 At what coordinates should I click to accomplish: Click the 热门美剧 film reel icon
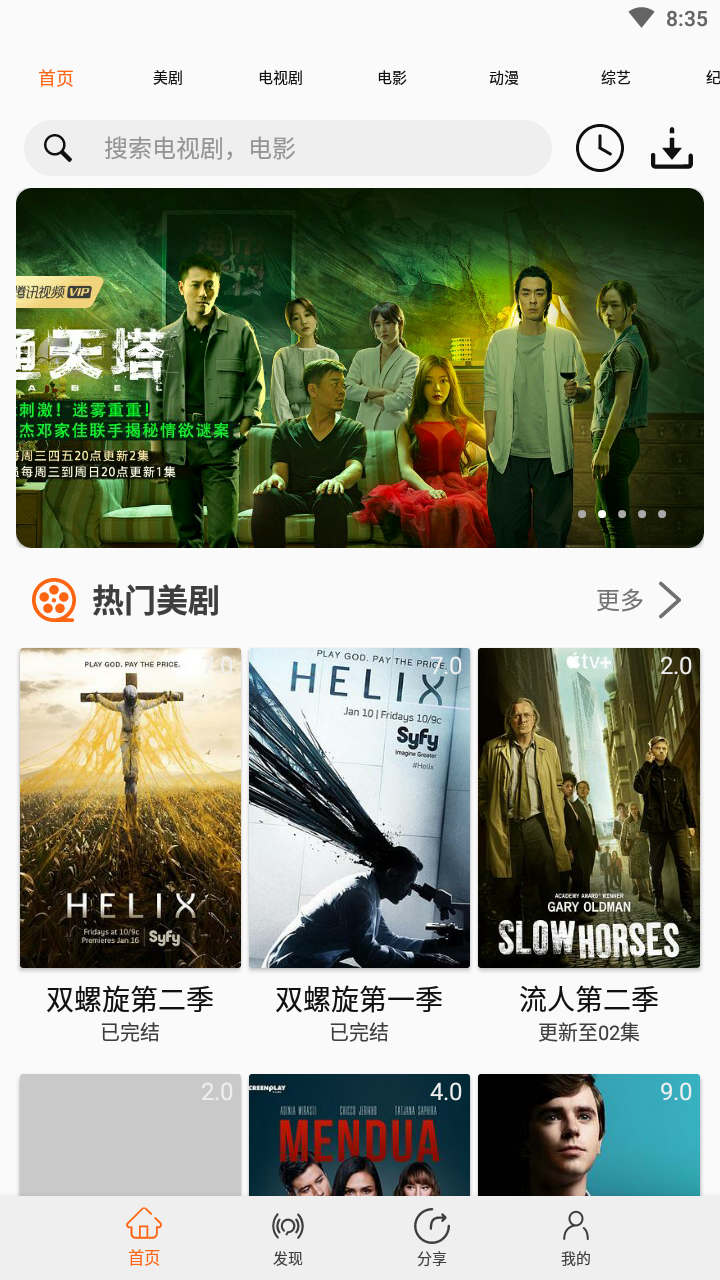(48, 600)
